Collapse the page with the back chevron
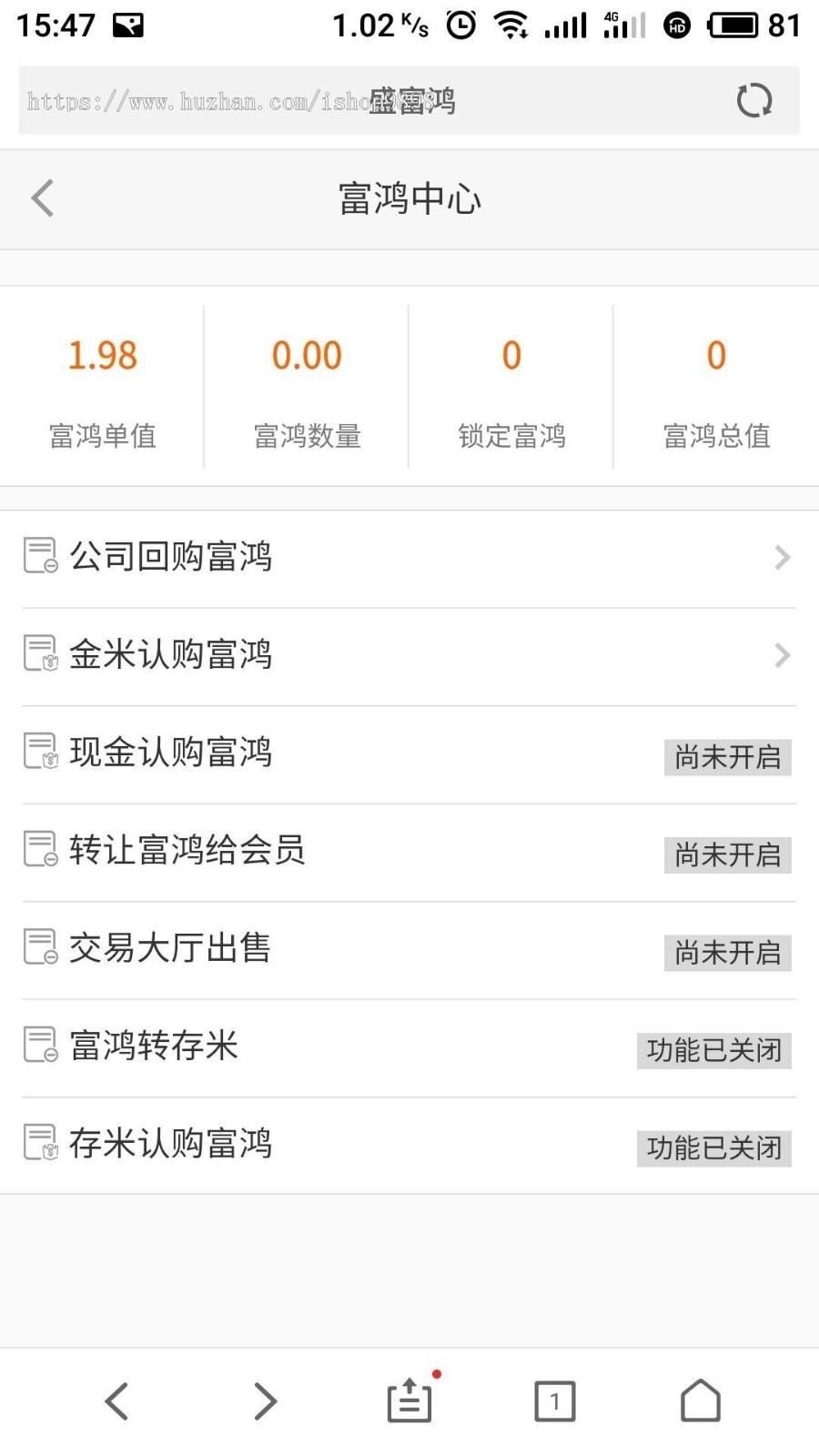Viewport: 819px width, 1456px height. tap(42, 198)
